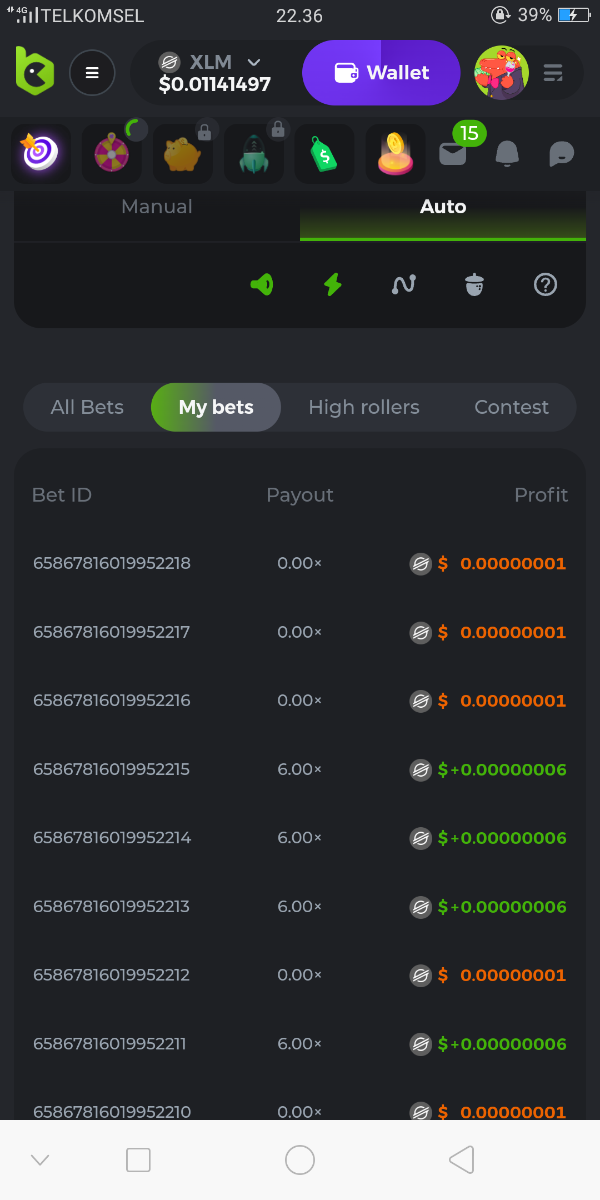Switch to the High rollers tab
The image size is (600, 1200).
[364, 407]
